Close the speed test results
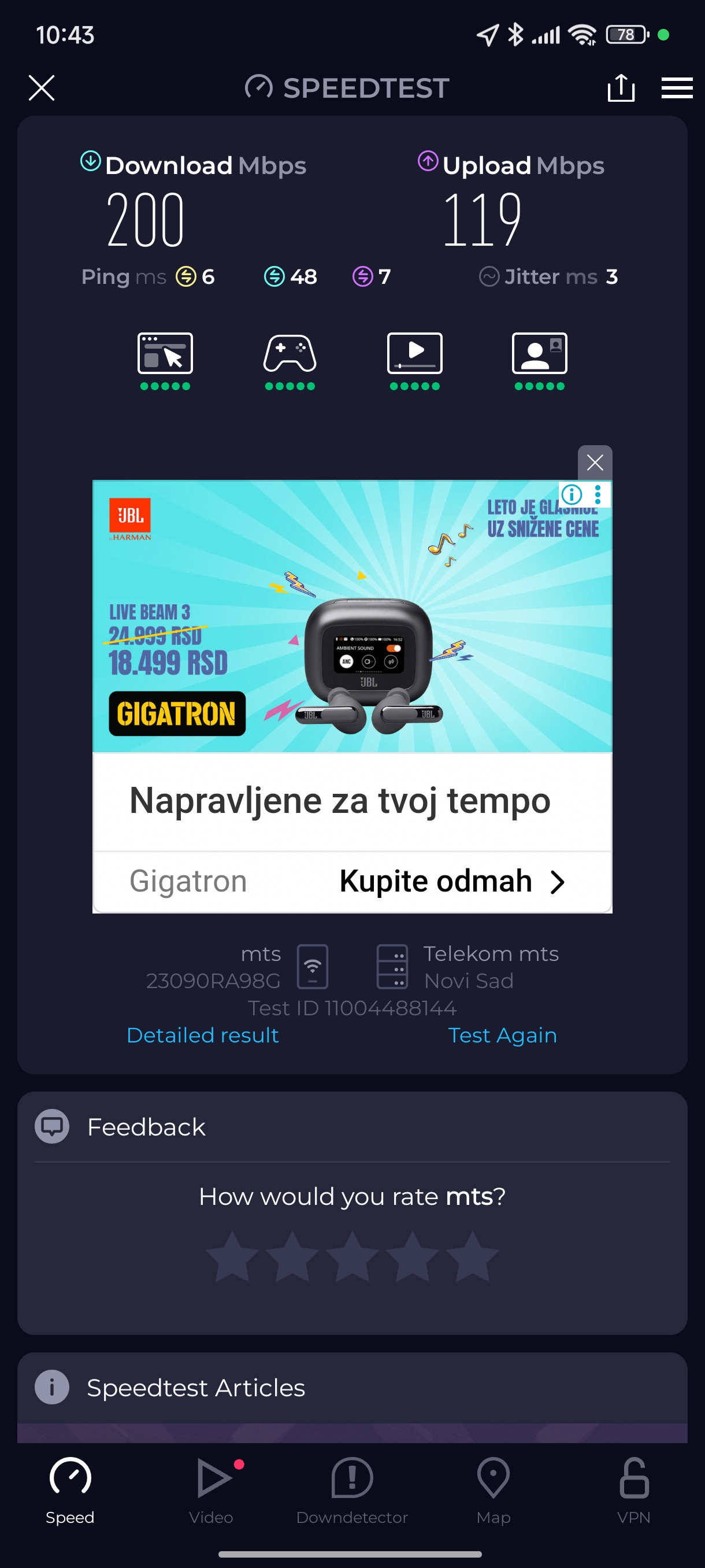Image resolution: width=705 pixels, height=1568 pixels. tap(42, 88)
